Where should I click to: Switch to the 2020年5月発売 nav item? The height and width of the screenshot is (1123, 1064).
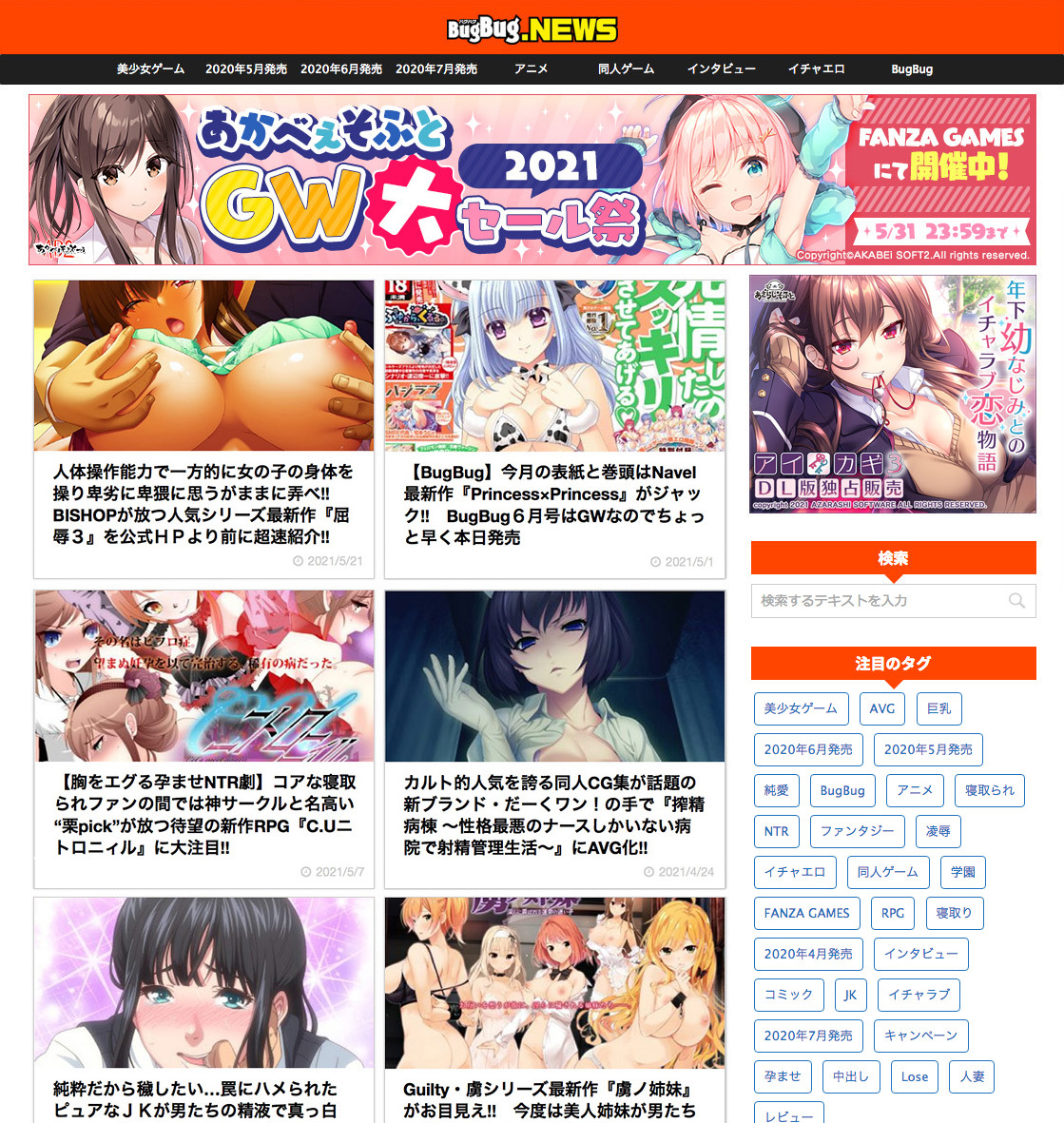point(246,69)
